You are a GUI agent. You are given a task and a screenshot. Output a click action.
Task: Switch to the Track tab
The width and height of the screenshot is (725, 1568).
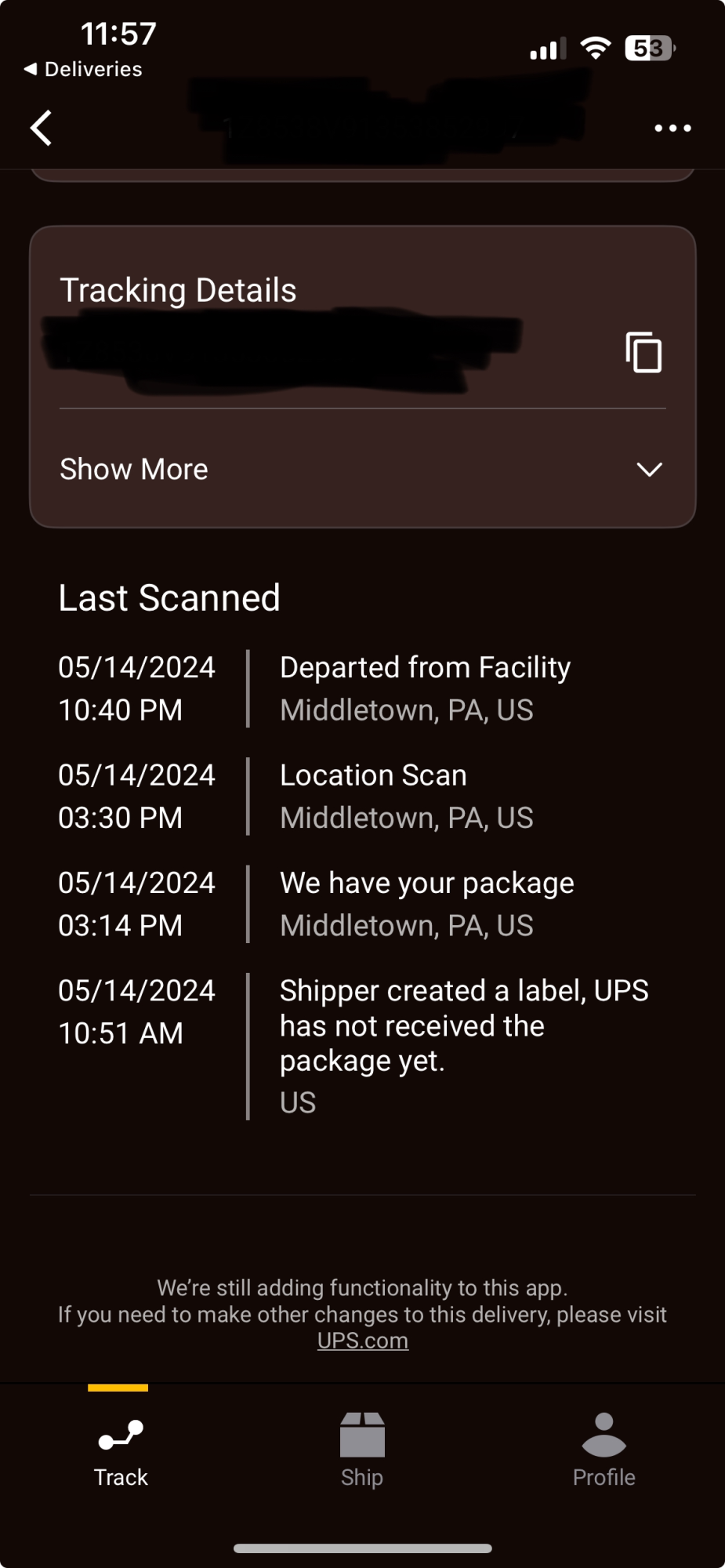pyautogui.click(x=121, y=1451)
